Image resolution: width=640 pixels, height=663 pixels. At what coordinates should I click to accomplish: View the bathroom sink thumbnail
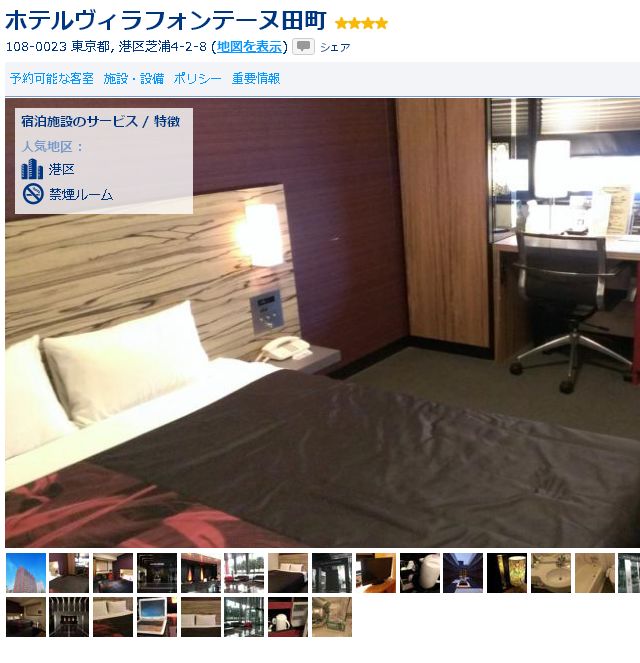[x=551, y=573]
